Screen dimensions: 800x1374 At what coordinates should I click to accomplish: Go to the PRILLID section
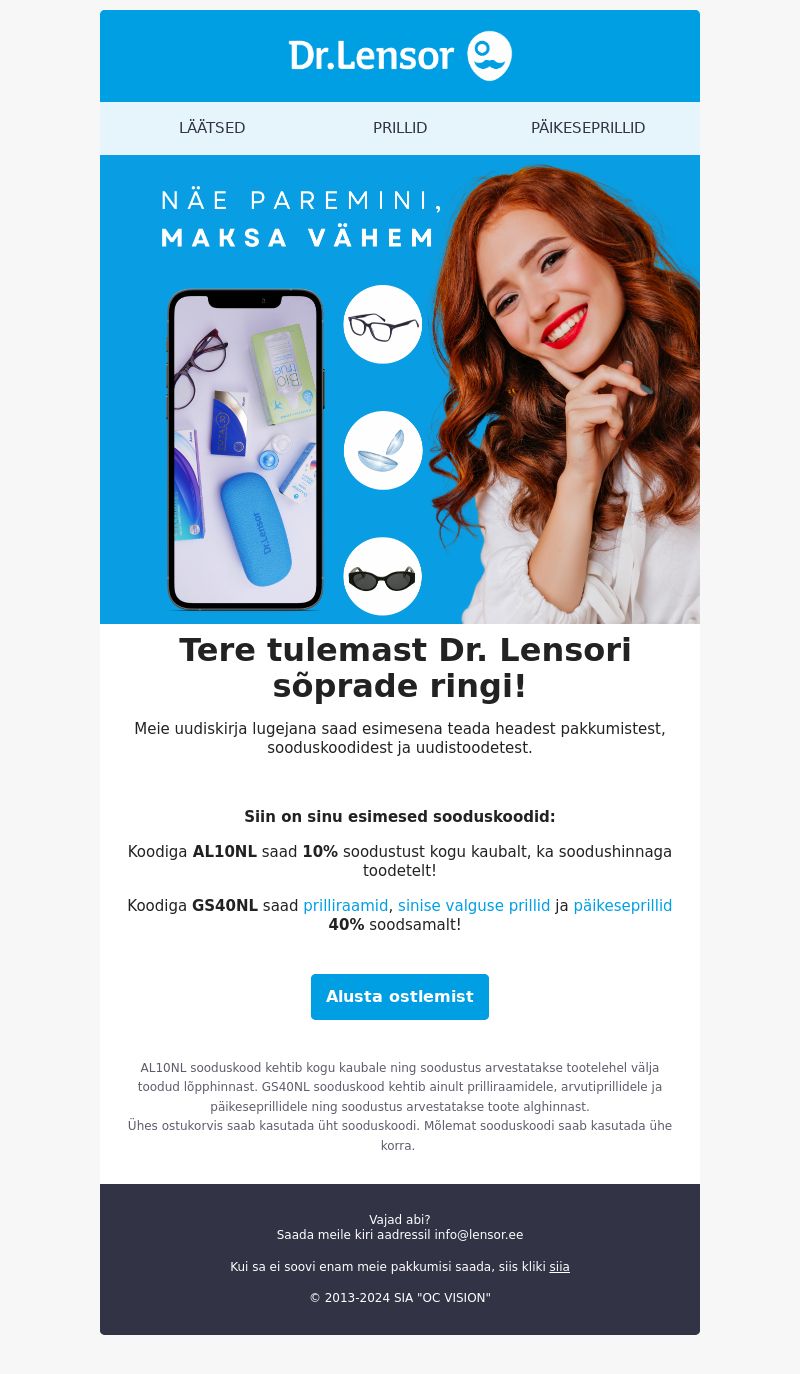400,128
